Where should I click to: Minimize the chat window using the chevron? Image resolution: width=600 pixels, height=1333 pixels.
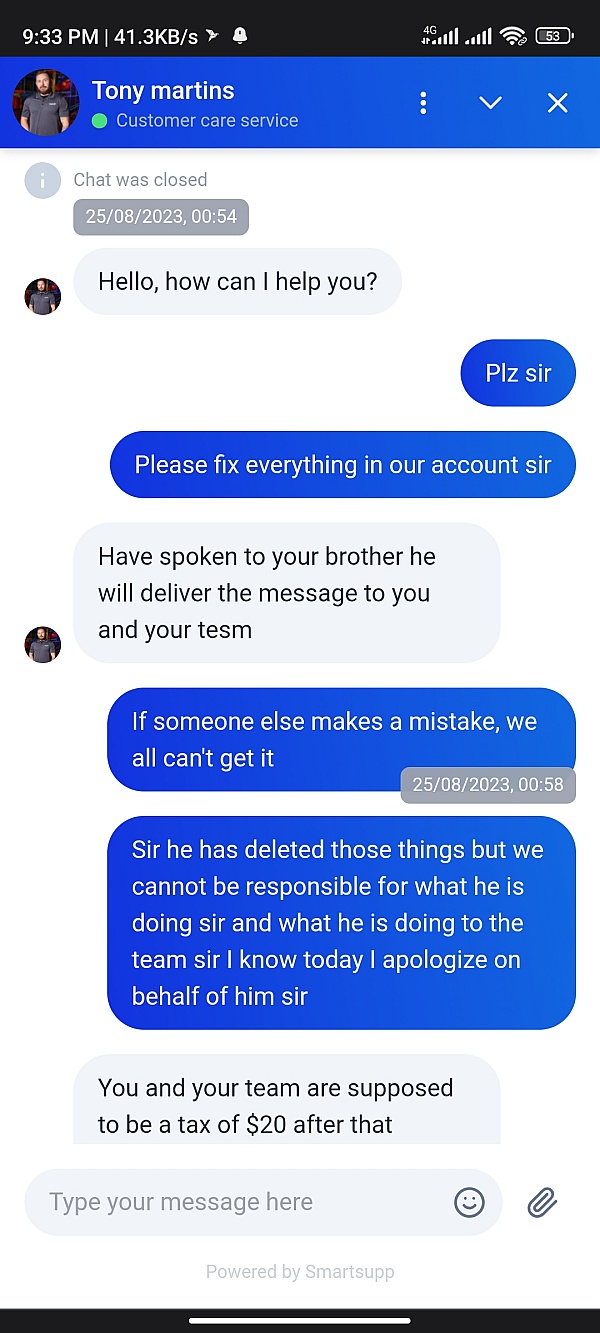(x=490, y=103)
